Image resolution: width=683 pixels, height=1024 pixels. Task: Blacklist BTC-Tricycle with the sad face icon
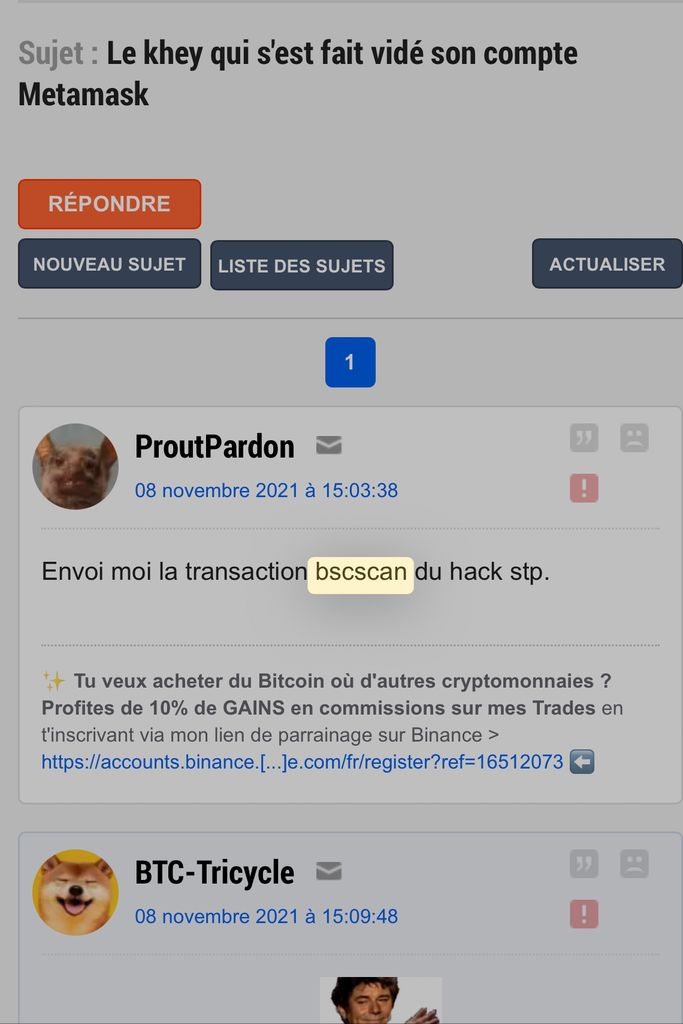click(634, 864)
